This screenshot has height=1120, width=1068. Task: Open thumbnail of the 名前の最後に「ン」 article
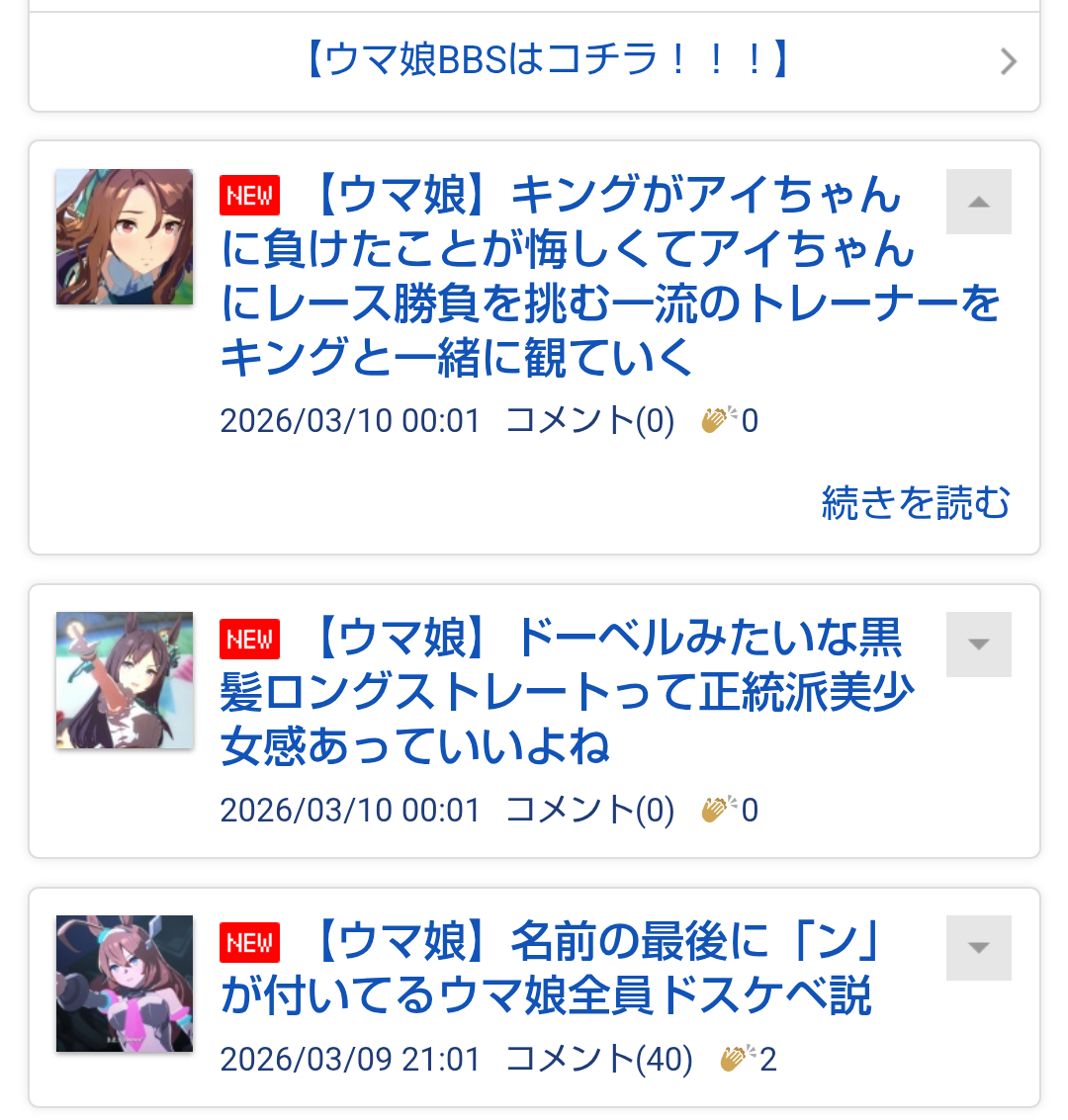tap(125, 984)
